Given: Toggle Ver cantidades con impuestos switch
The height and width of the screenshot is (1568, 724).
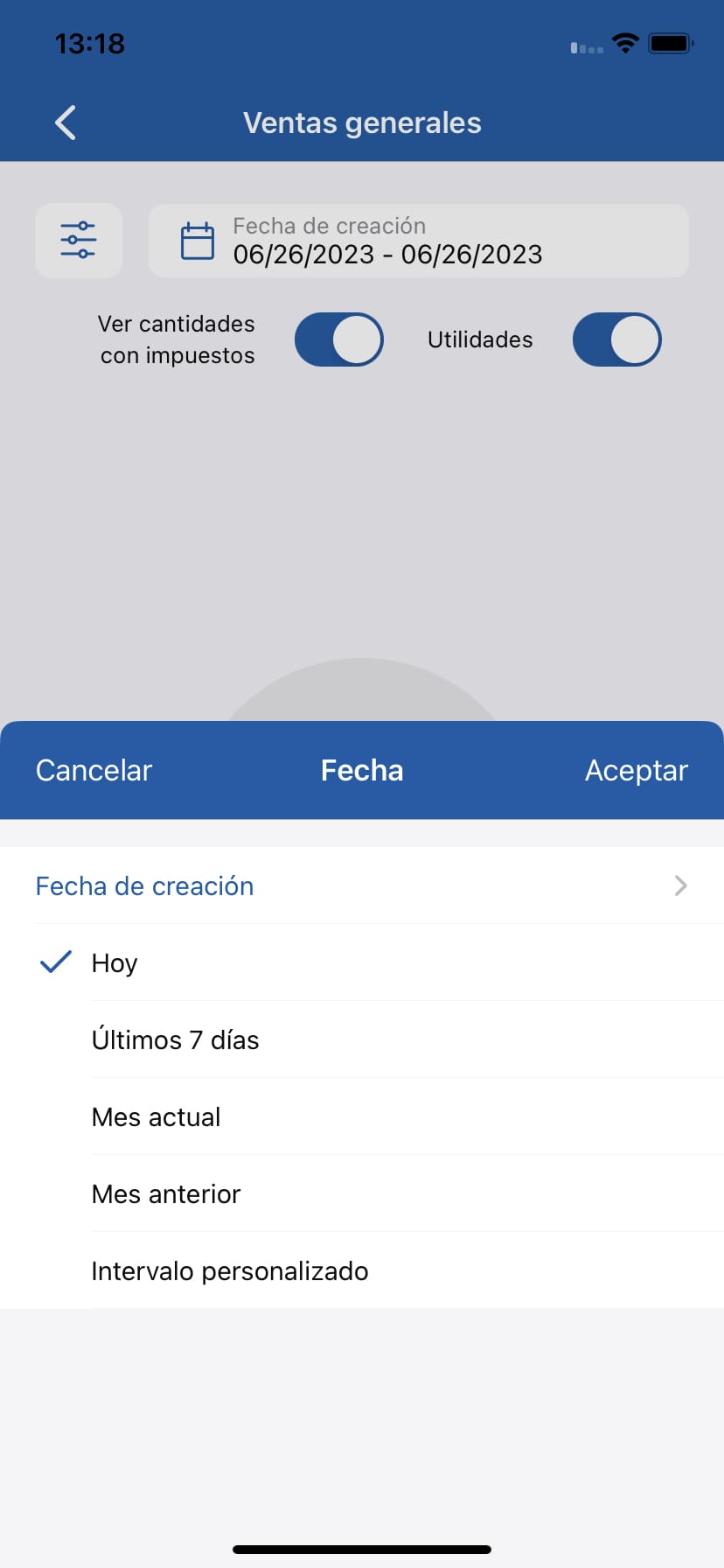Looking at the screenshot, I should click(x=338, y=339).
